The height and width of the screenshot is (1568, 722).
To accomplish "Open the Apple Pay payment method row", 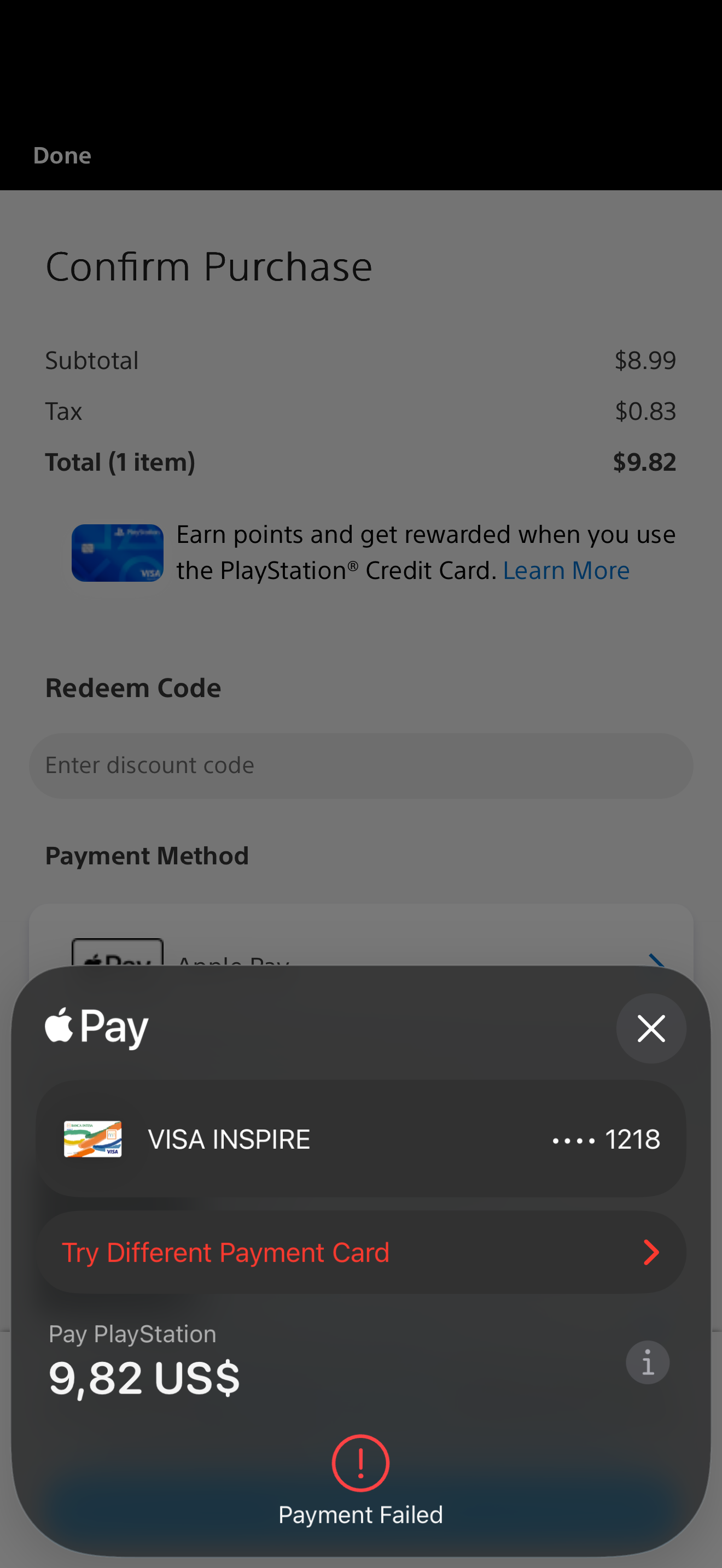I will [360, 944].
